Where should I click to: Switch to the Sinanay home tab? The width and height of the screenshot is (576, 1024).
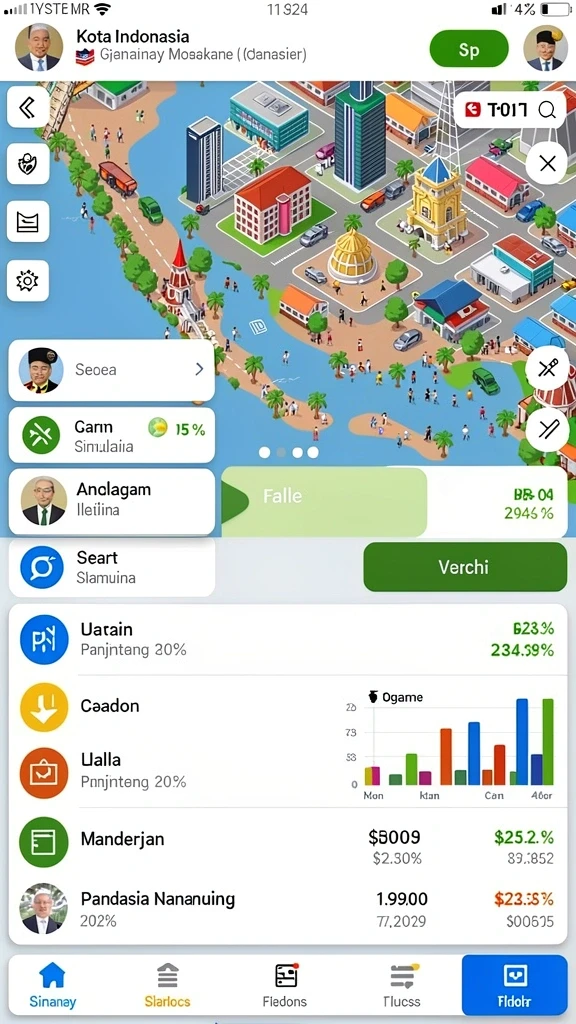tap(52, 985)
